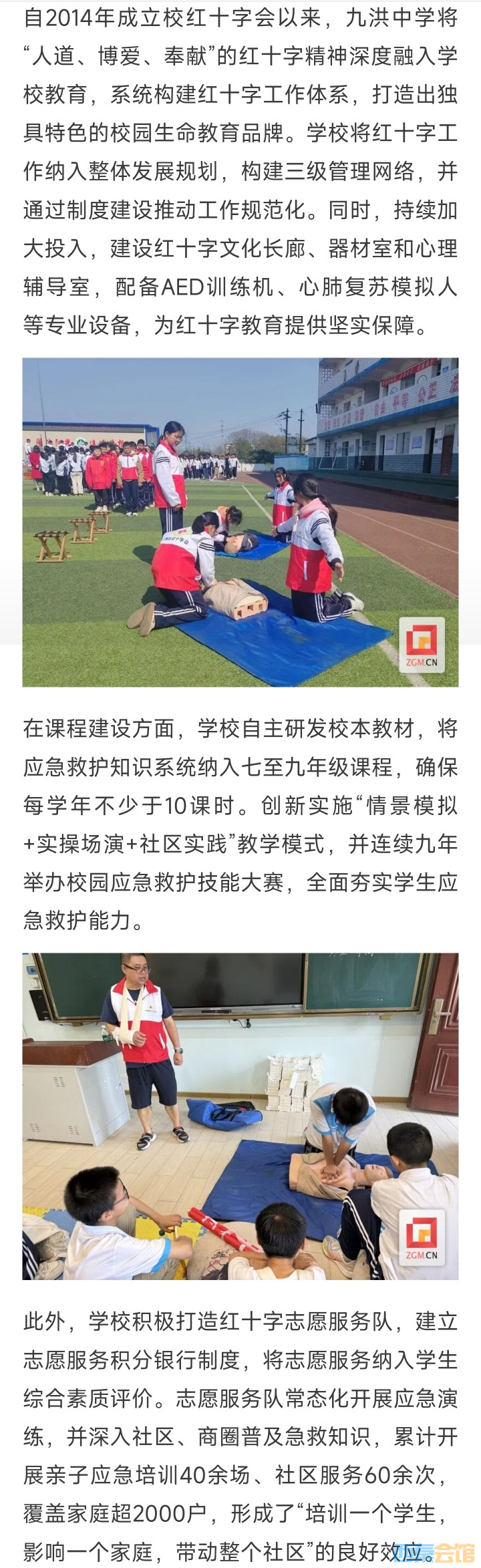
Task: Open the outdoor CPR training photo
Action: tap(240, 522)
